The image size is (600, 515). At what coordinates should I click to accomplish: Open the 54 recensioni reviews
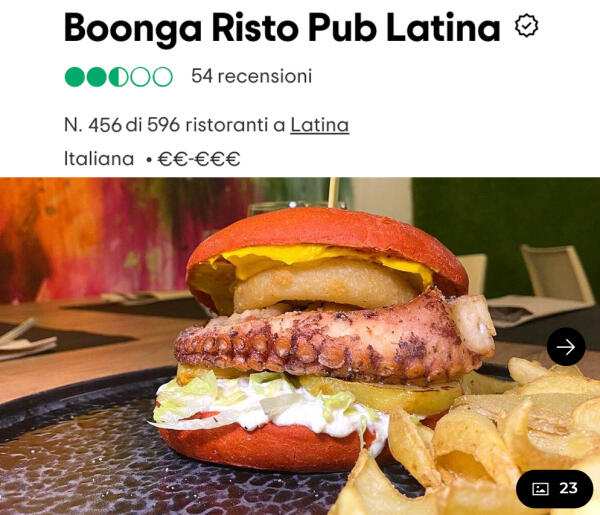251,76
